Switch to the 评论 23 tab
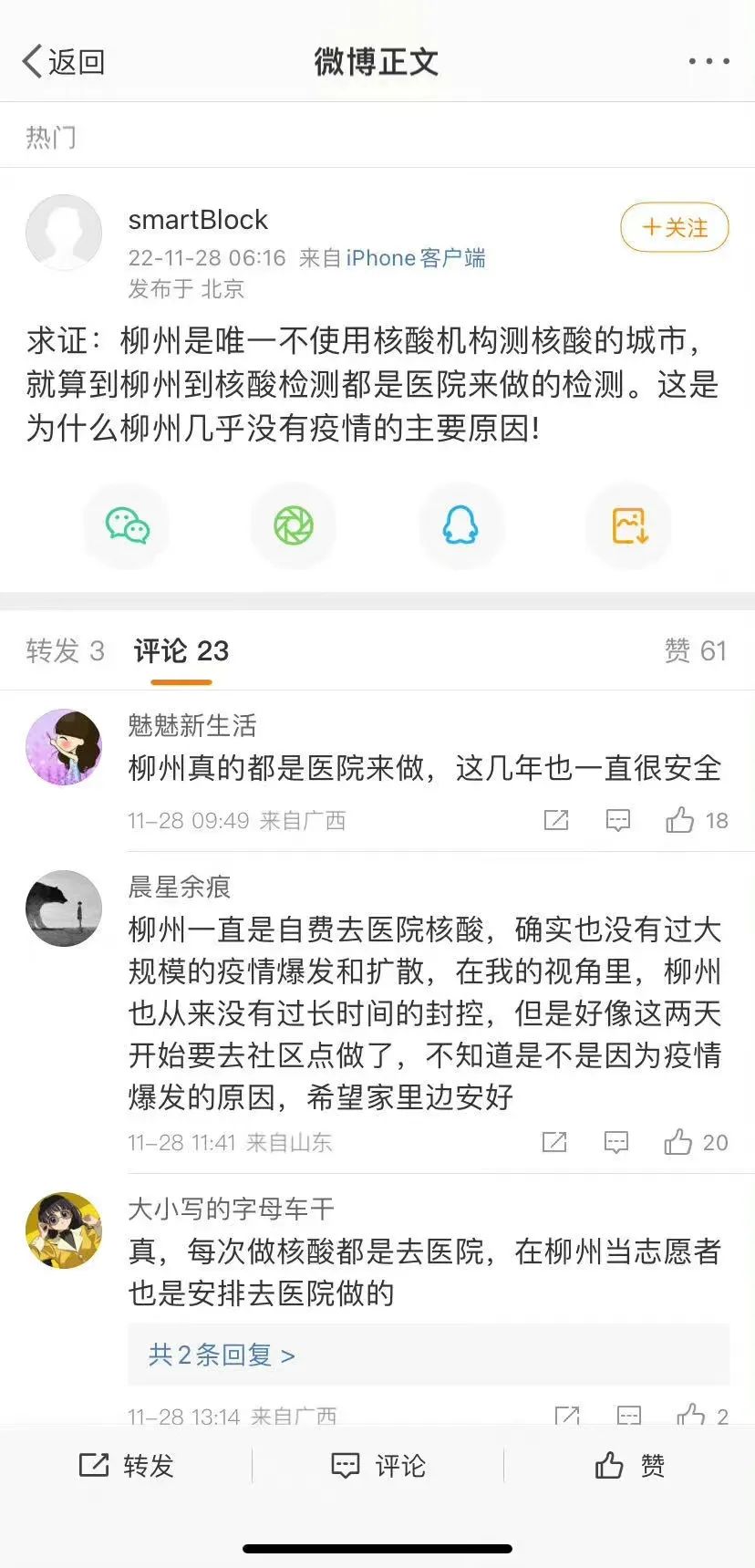This screenshot has width=755, height=1568. (181, 650)
